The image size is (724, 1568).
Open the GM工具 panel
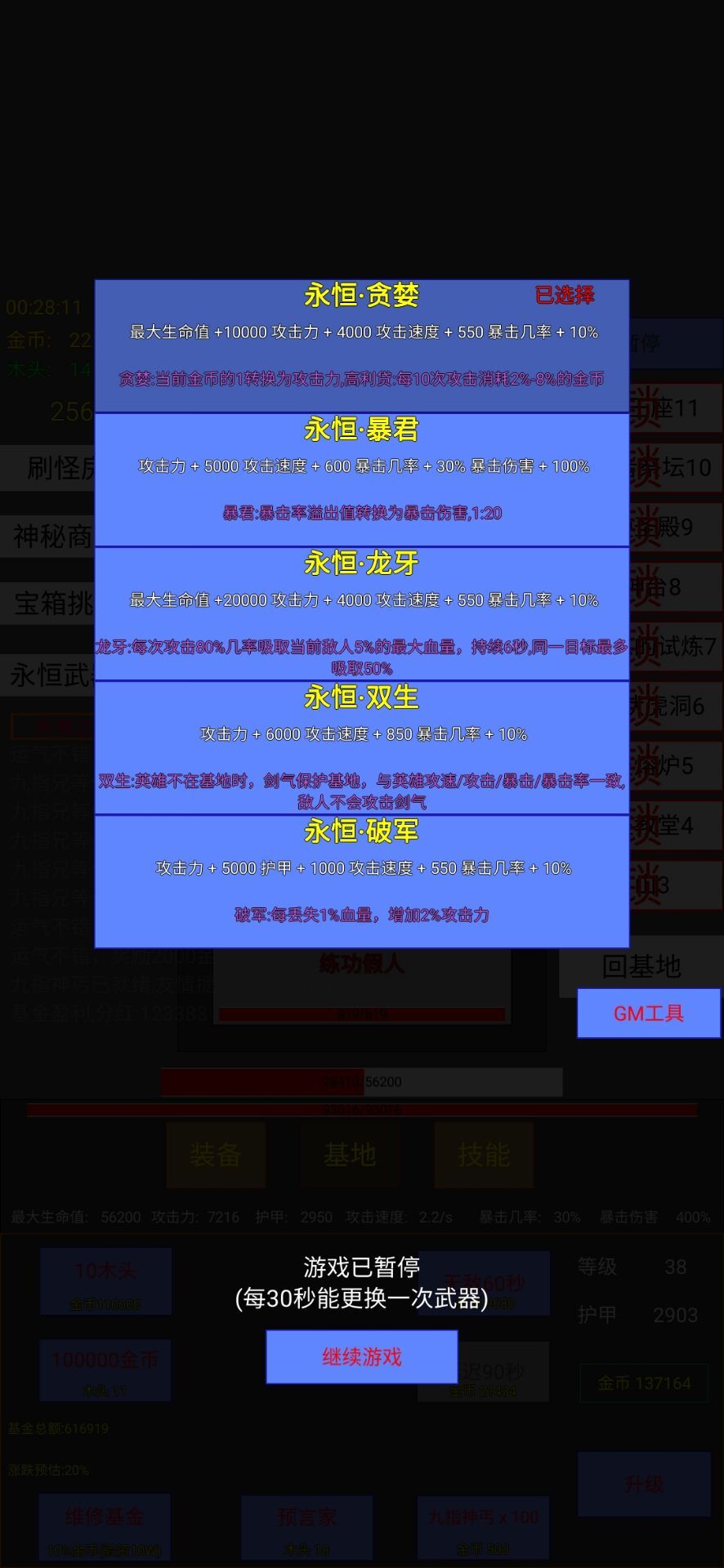(650, 1013)
